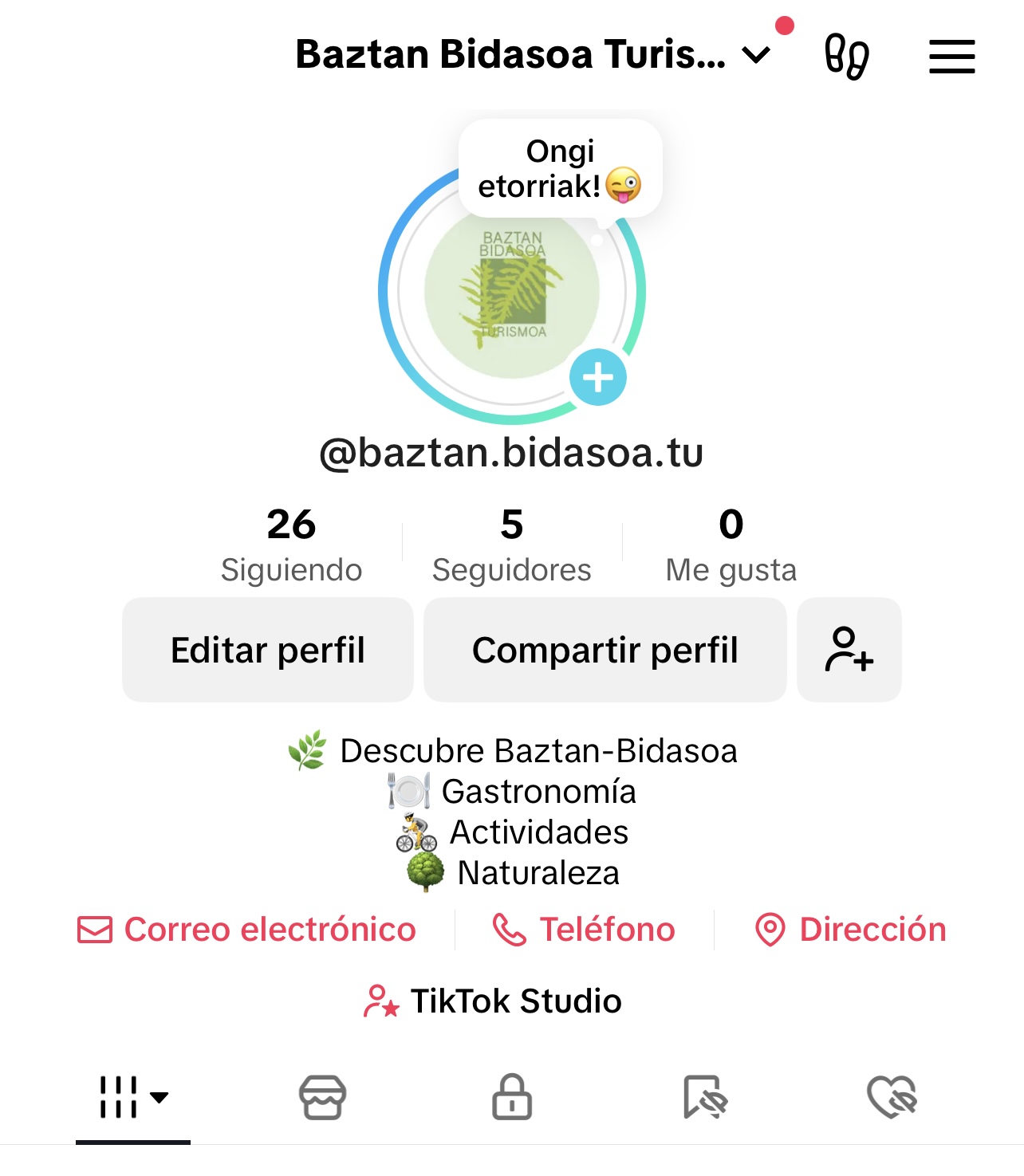Viewport: 1024px width, 1176px height.
Task: Tap the plus badge on profile photo
Action: coord(597,377)
